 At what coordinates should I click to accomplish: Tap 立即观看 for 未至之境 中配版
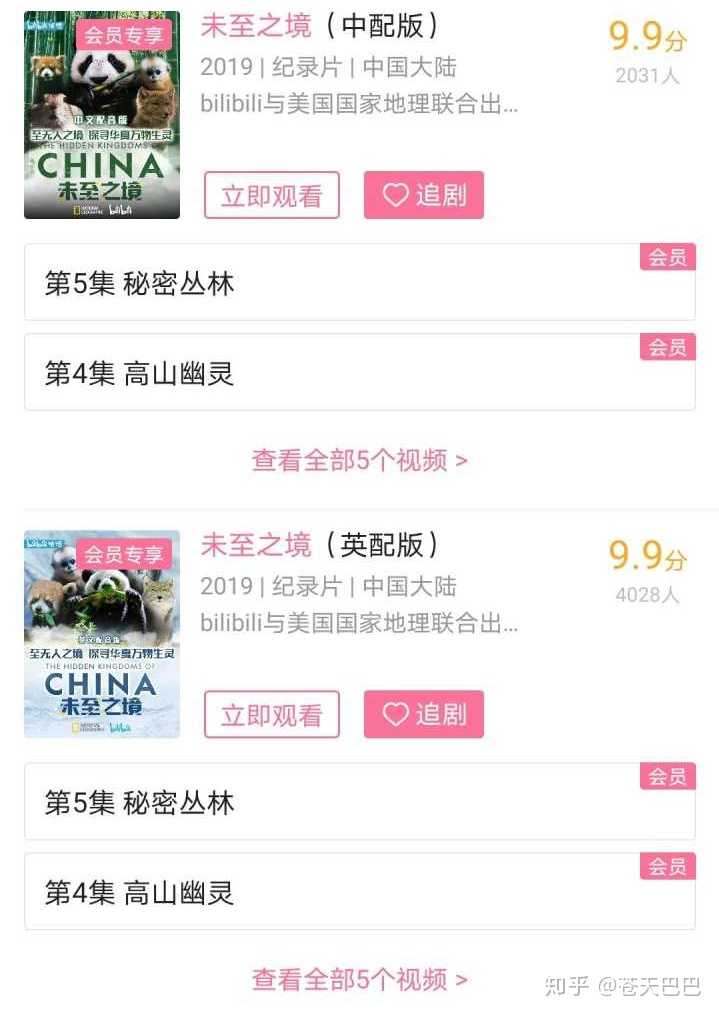(x=271, y=195)
